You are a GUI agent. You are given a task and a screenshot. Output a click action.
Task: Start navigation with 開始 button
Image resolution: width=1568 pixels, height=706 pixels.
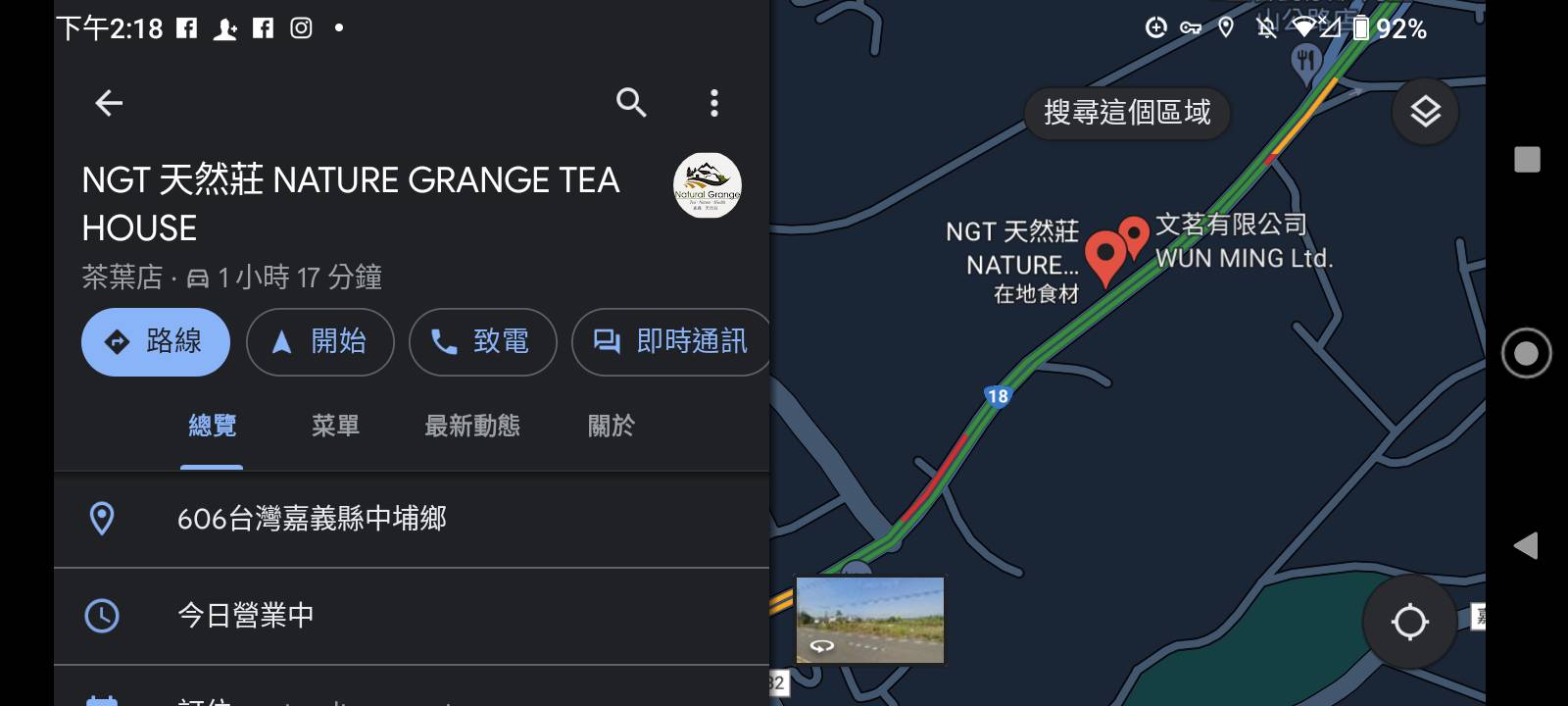[320, 342]
